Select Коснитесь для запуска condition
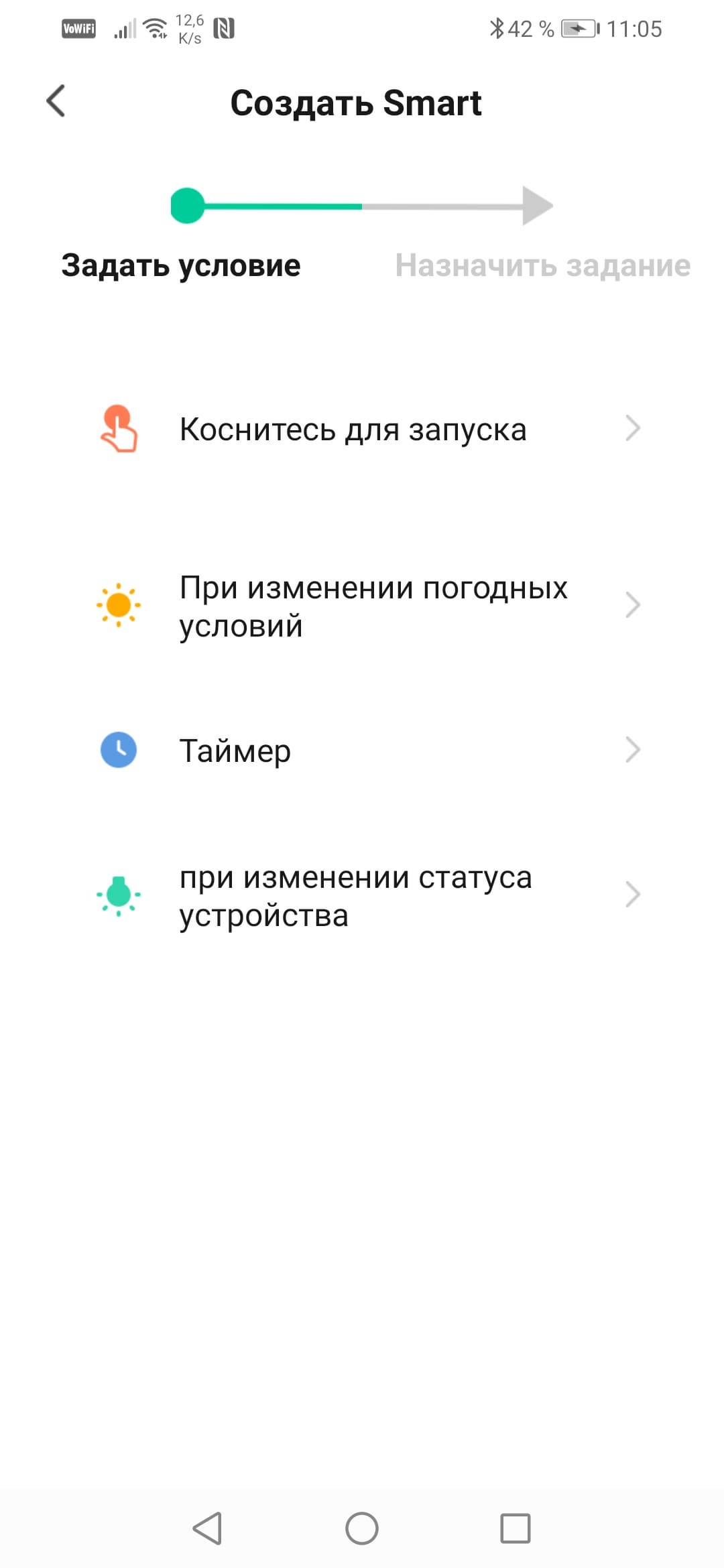The width and height of the screenshot is (724, 1568). [362, 429]
